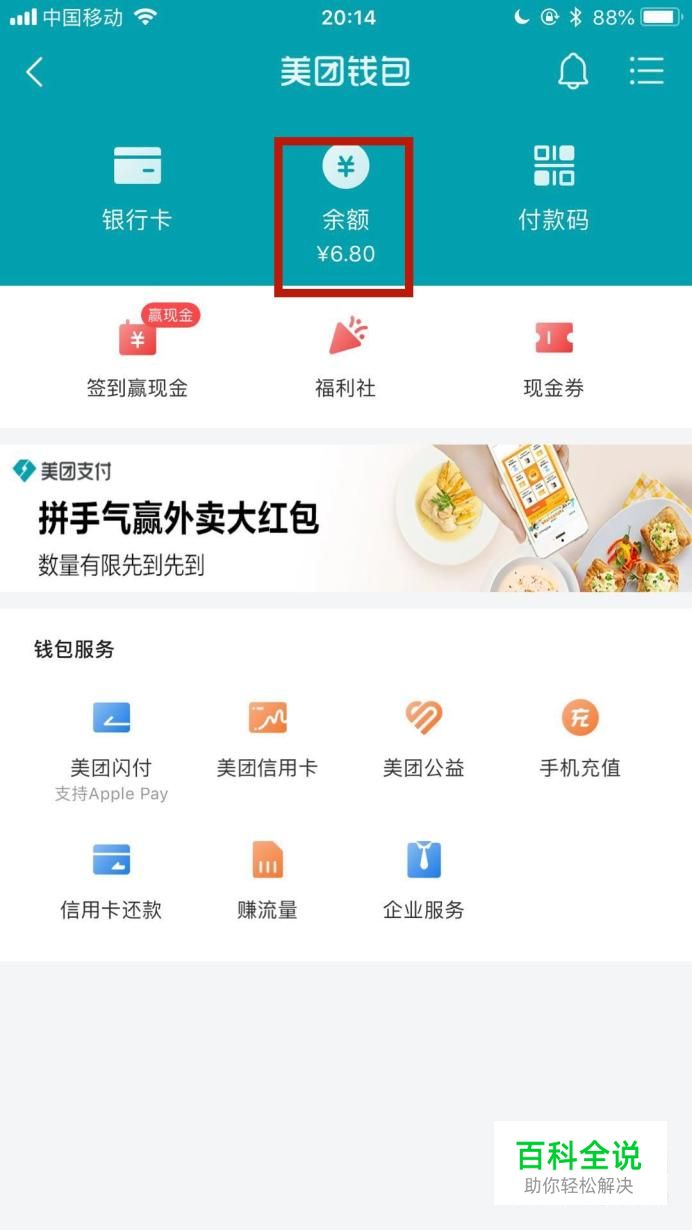The height and width of the screenshot is (1230, 692).
Task: Go back using the top-left arrow
Action: coord(34,72)
